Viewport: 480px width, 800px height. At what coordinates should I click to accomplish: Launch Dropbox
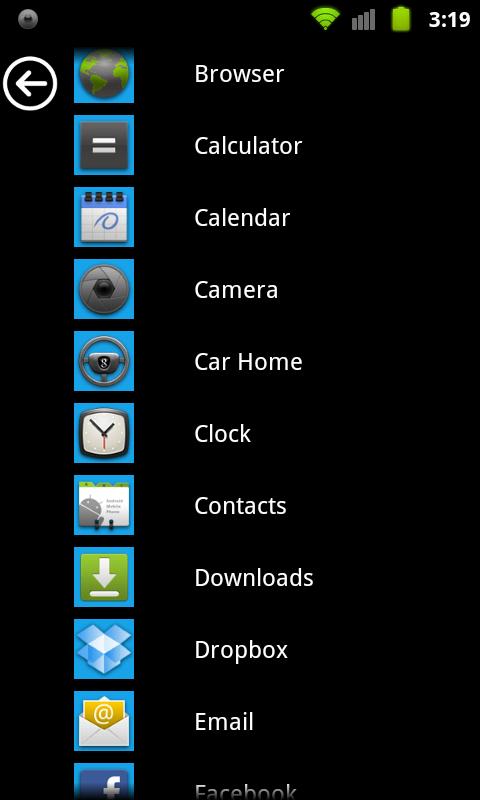pos(276,649)
